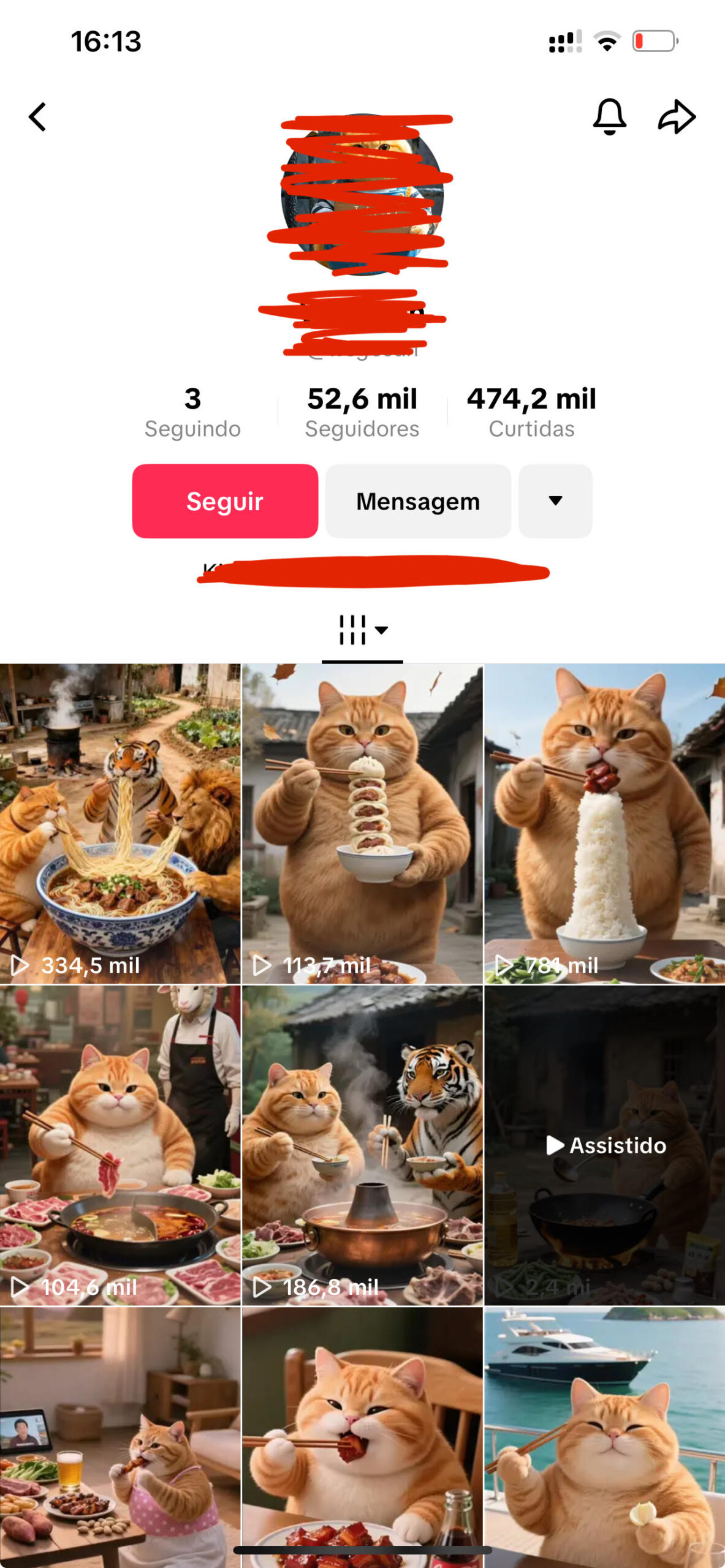This screenshot has height=1568, width=725.
Task: Play the video with 334,5 mil views
Action: click(120, 823)
